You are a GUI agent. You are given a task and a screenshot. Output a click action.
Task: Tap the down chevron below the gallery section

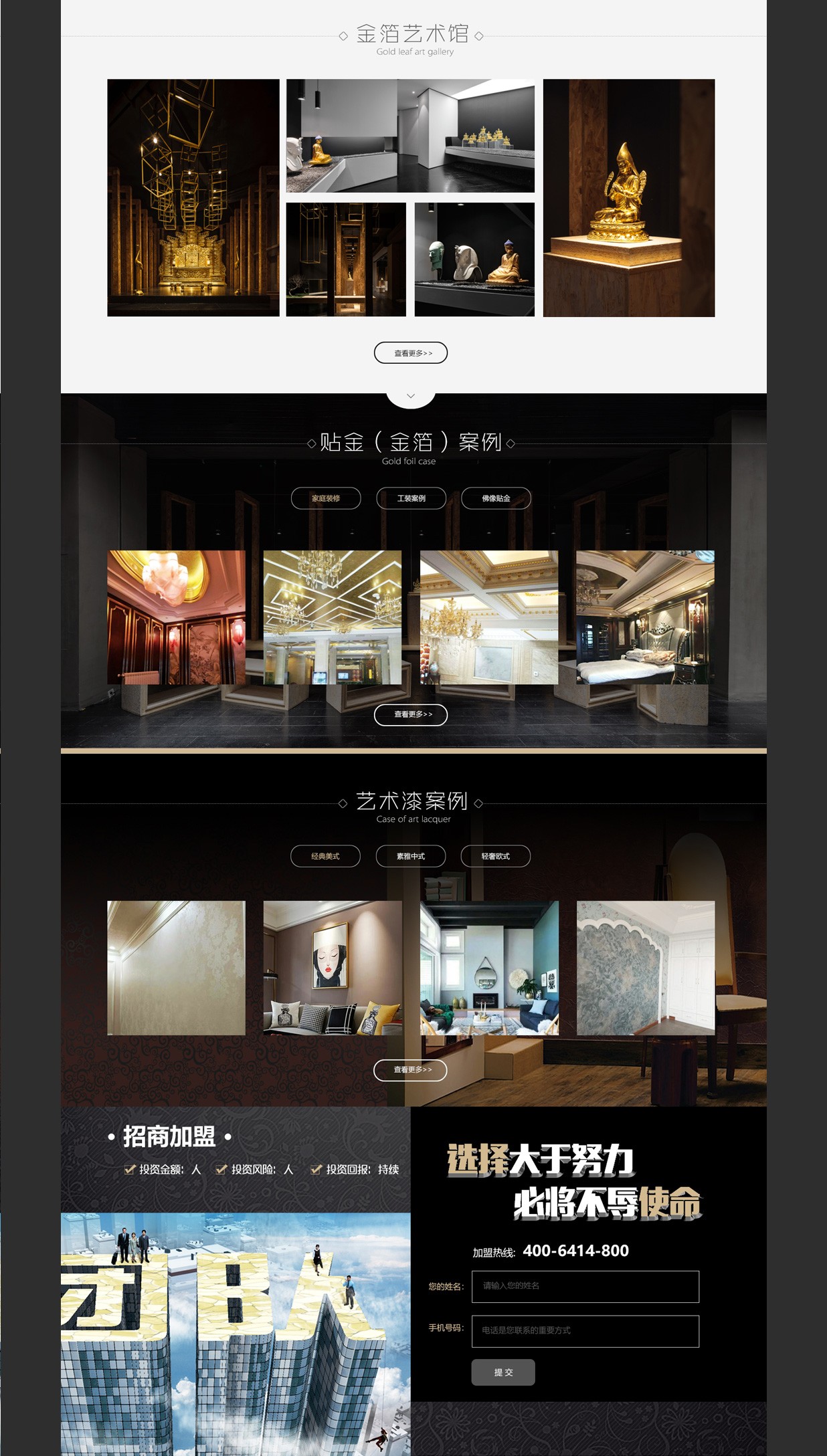pos(411,397)
